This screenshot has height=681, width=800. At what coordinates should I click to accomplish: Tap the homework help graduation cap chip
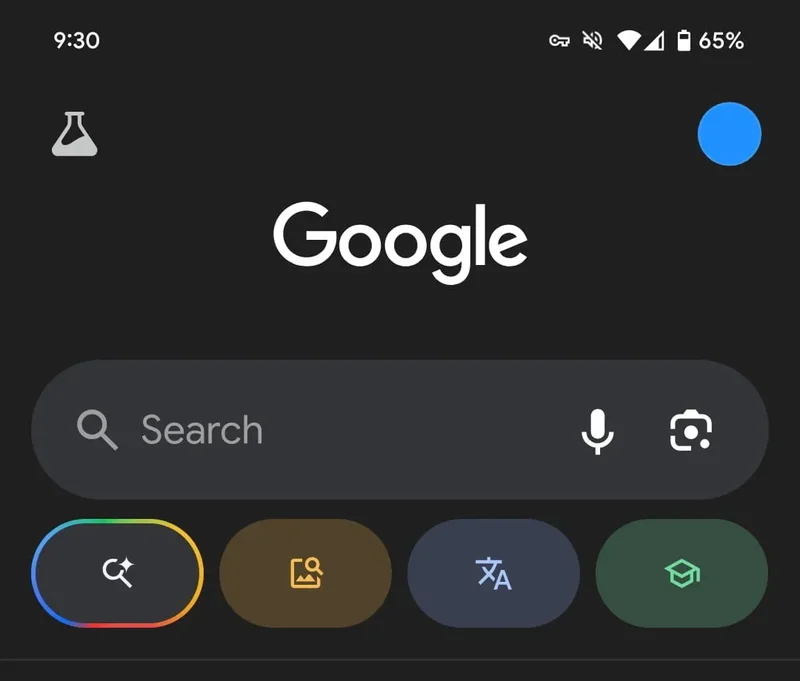click(682, 573)
